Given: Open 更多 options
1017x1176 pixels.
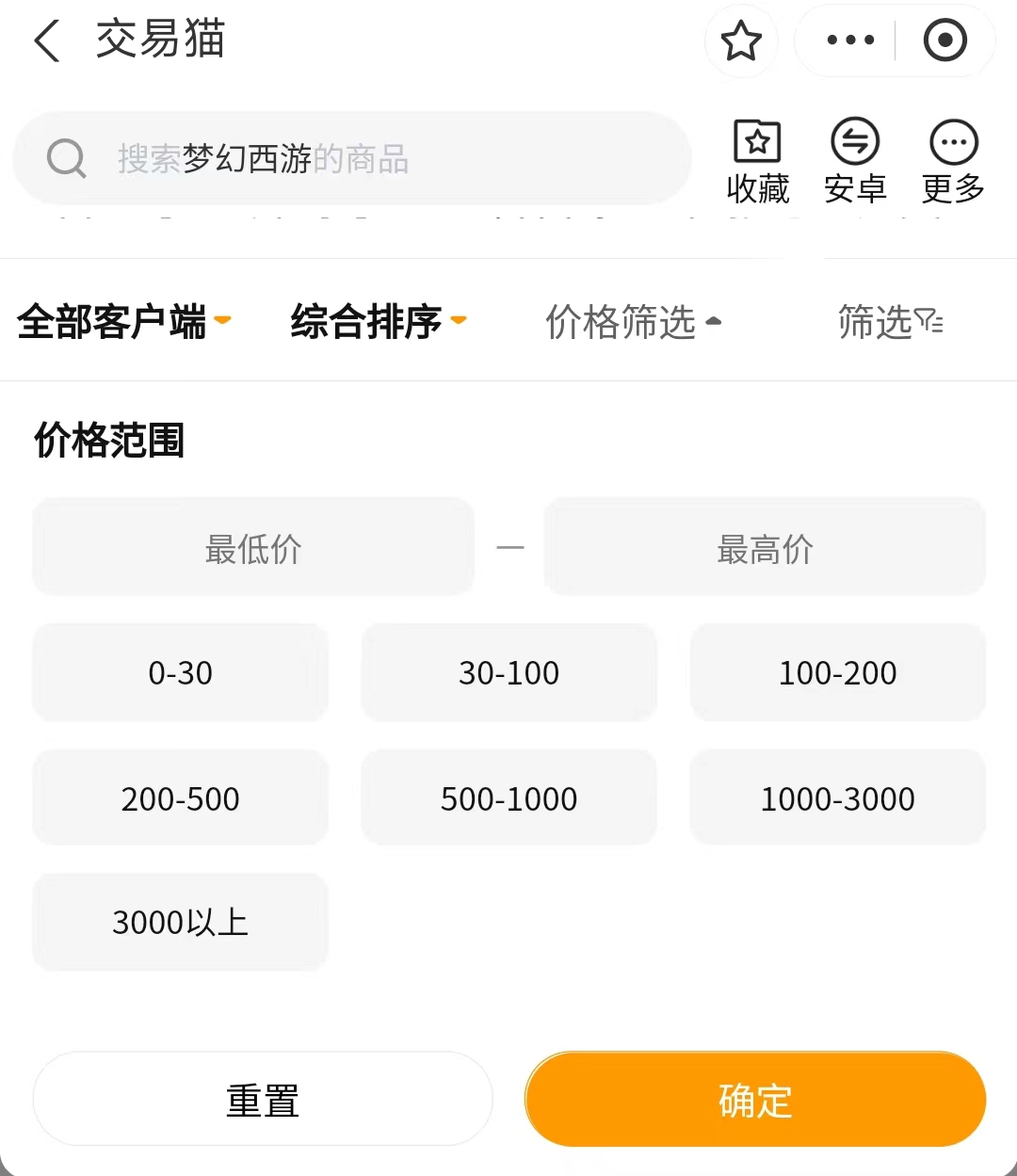Looking at the screenshot, I should 953,162.
